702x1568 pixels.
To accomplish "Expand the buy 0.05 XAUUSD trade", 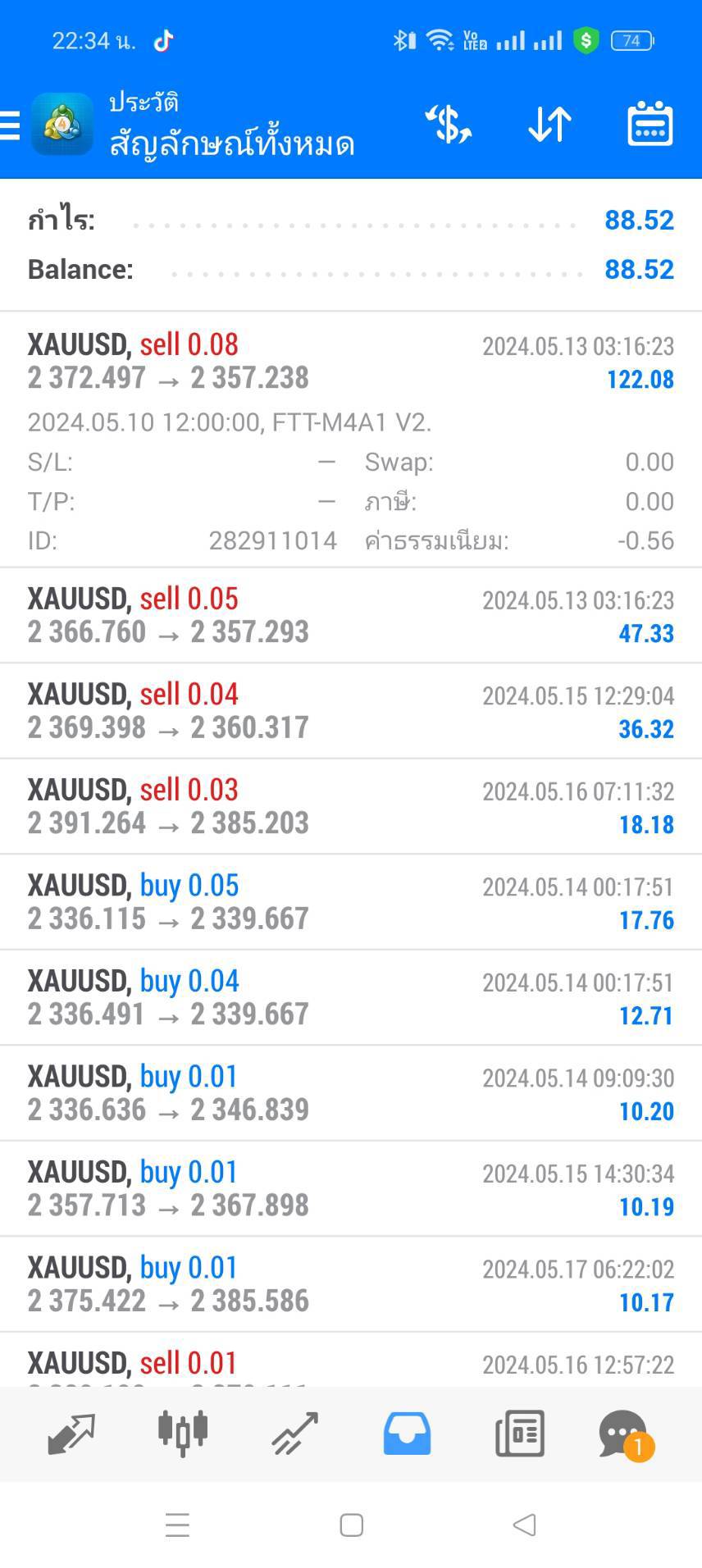I will coord(351,902).
